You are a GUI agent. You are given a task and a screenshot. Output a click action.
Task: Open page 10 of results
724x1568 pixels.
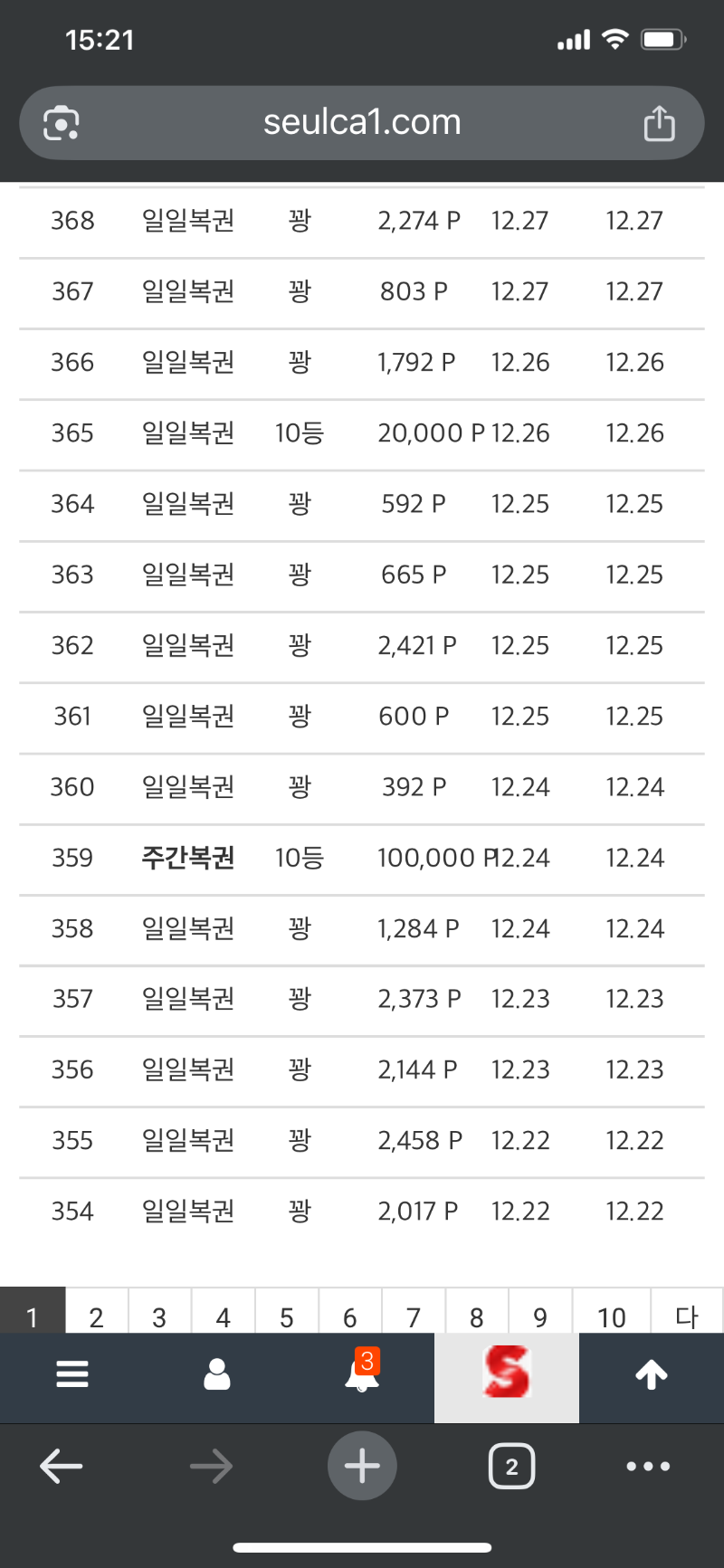pos(611,1316)
